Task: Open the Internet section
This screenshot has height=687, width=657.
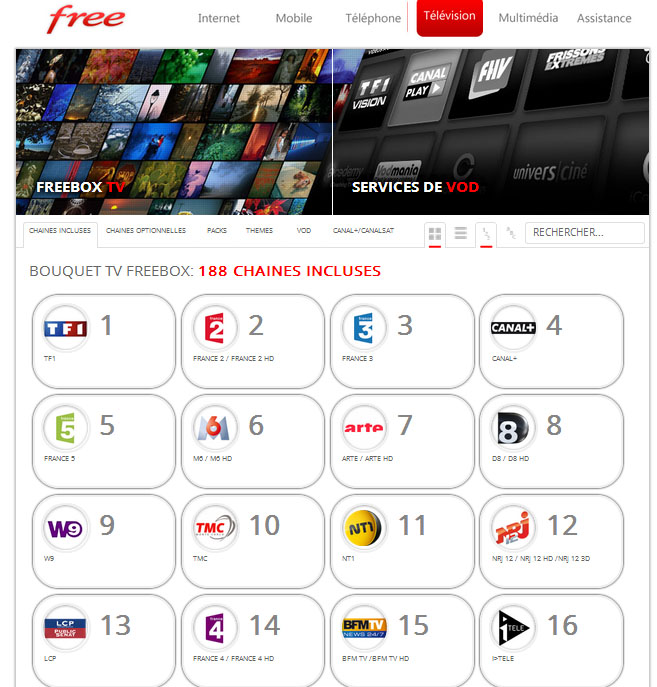Action: click(x=218, y=18)
